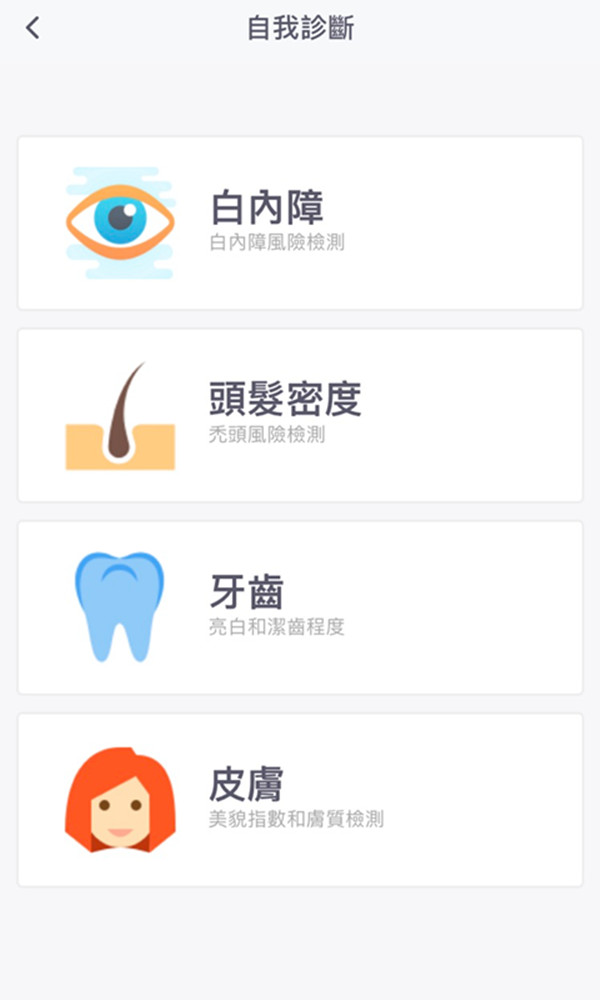Go back from the 自我診斷 screen
This screenshot has height=1000, width=600.
(33, 28)
